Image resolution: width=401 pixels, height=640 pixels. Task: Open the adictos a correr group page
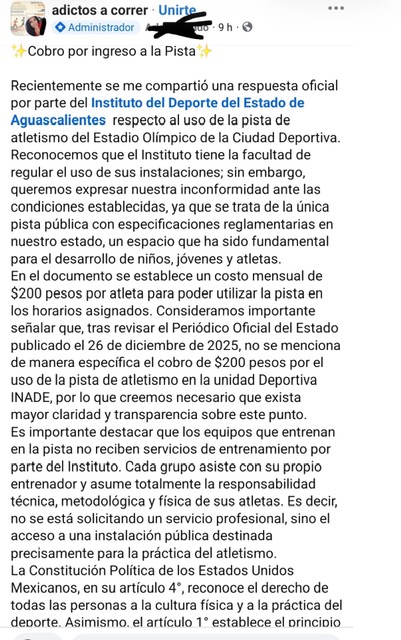[100, 10]
